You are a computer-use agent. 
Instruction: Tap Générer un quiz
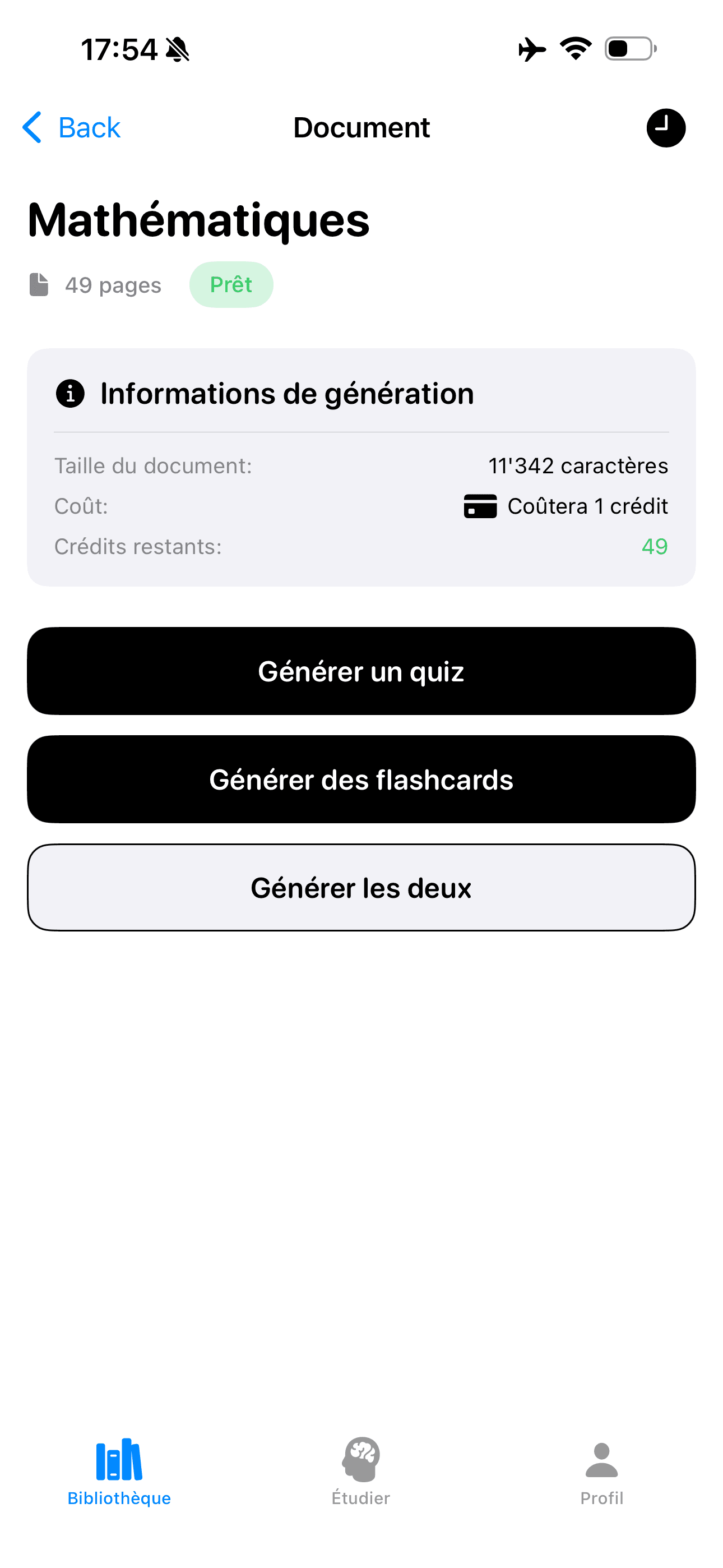361,671
